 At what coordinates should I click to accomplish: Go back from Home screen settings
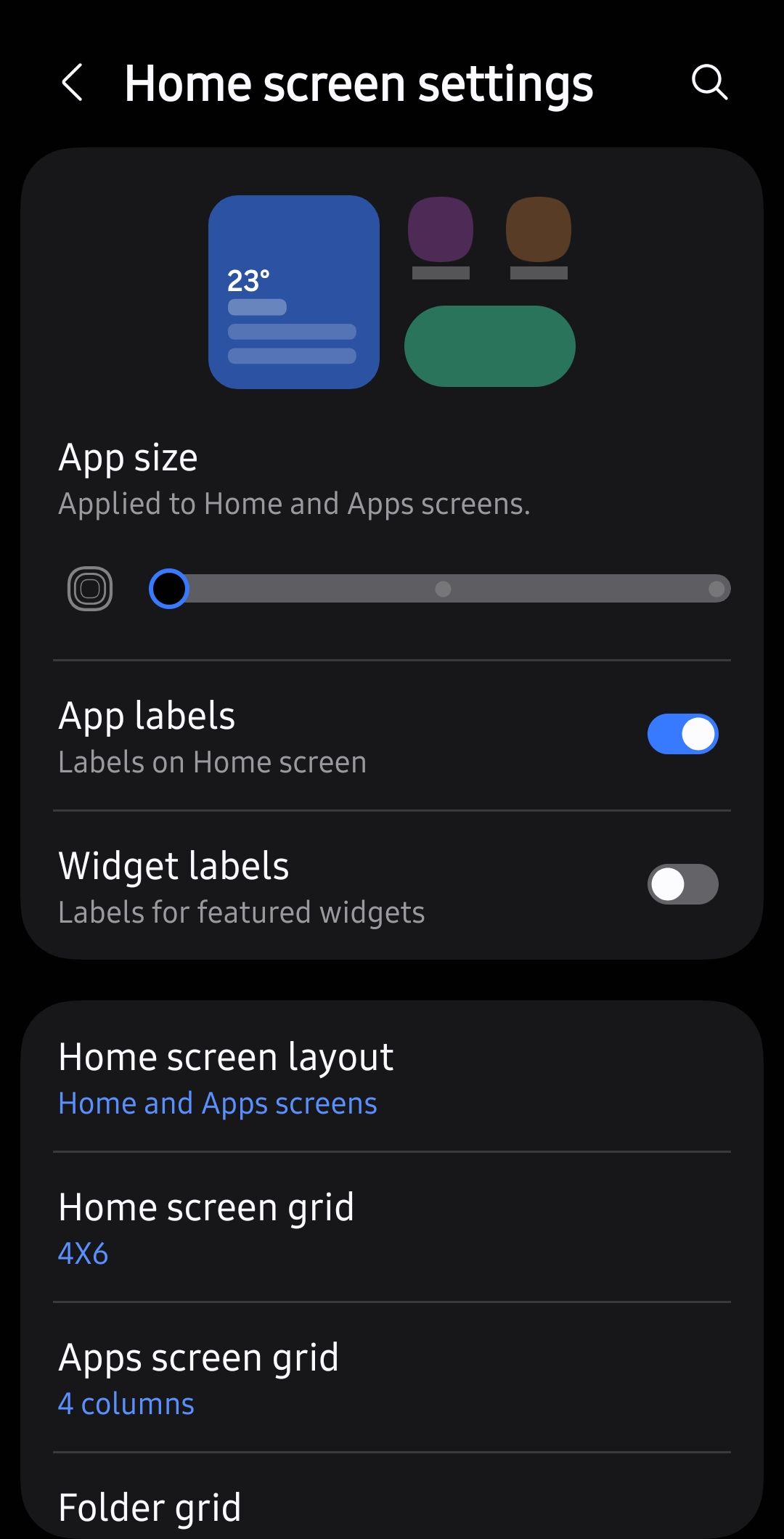click(73, 82)
